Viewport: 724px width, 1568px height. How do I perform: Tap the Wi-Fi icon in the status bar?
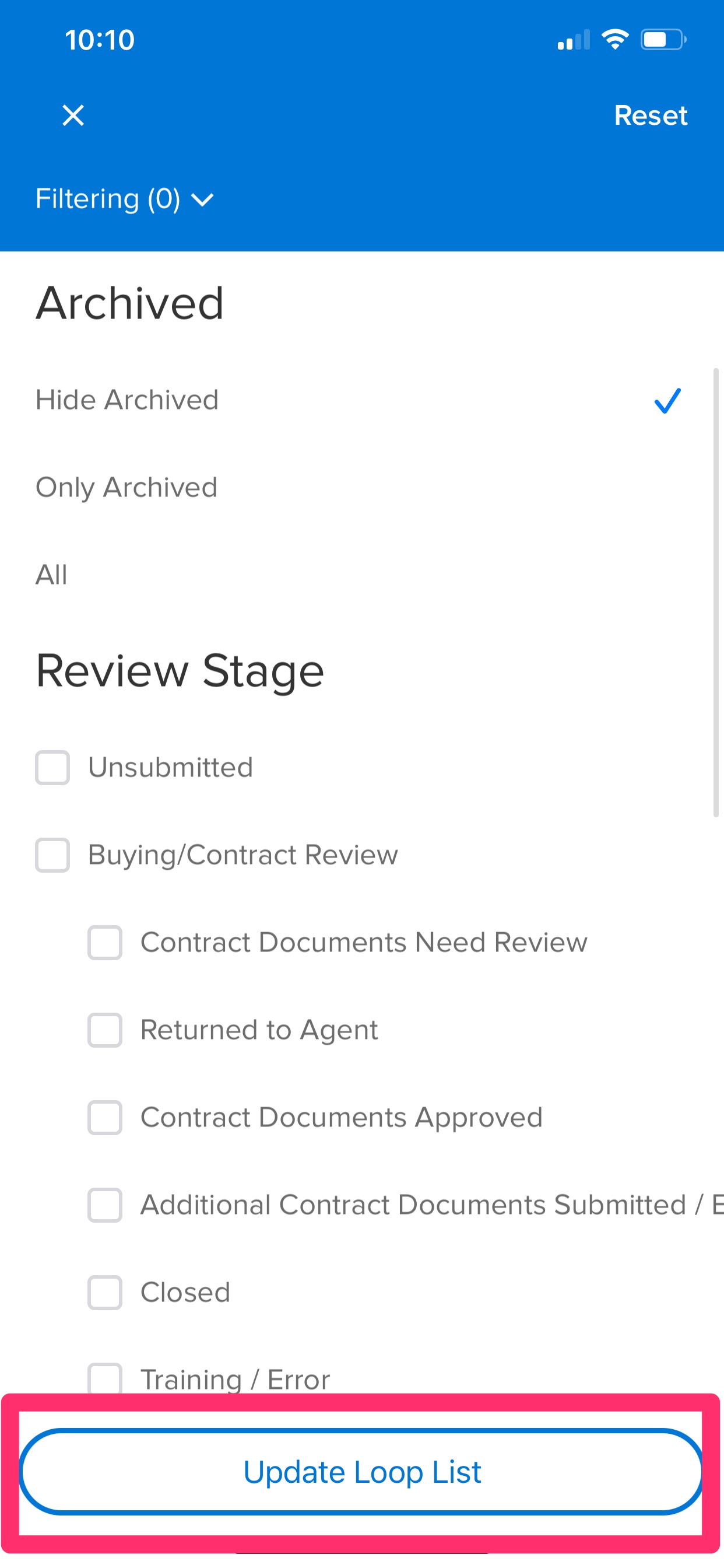click(614, 39)
